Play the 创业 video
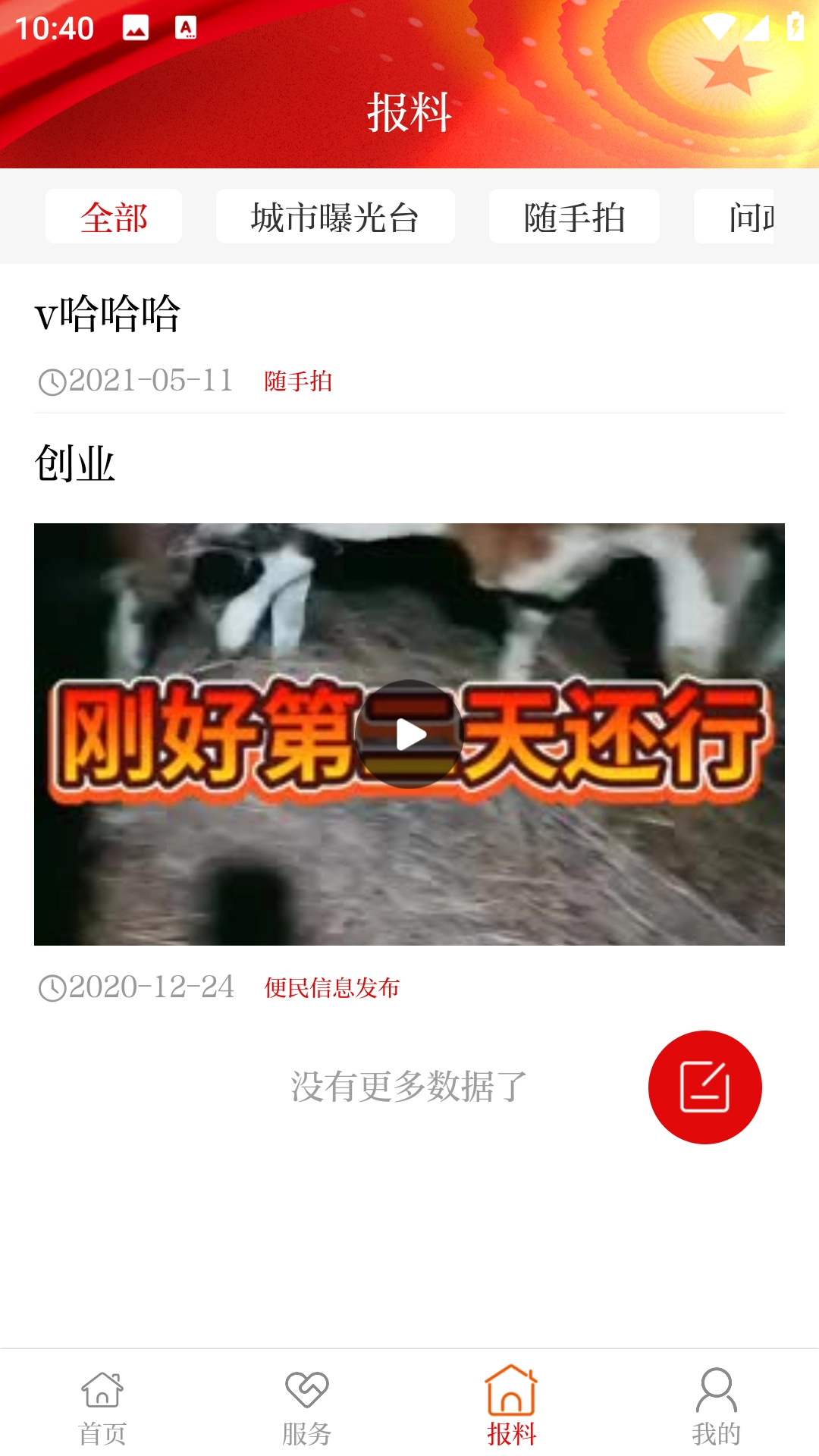 pos(409,733)
